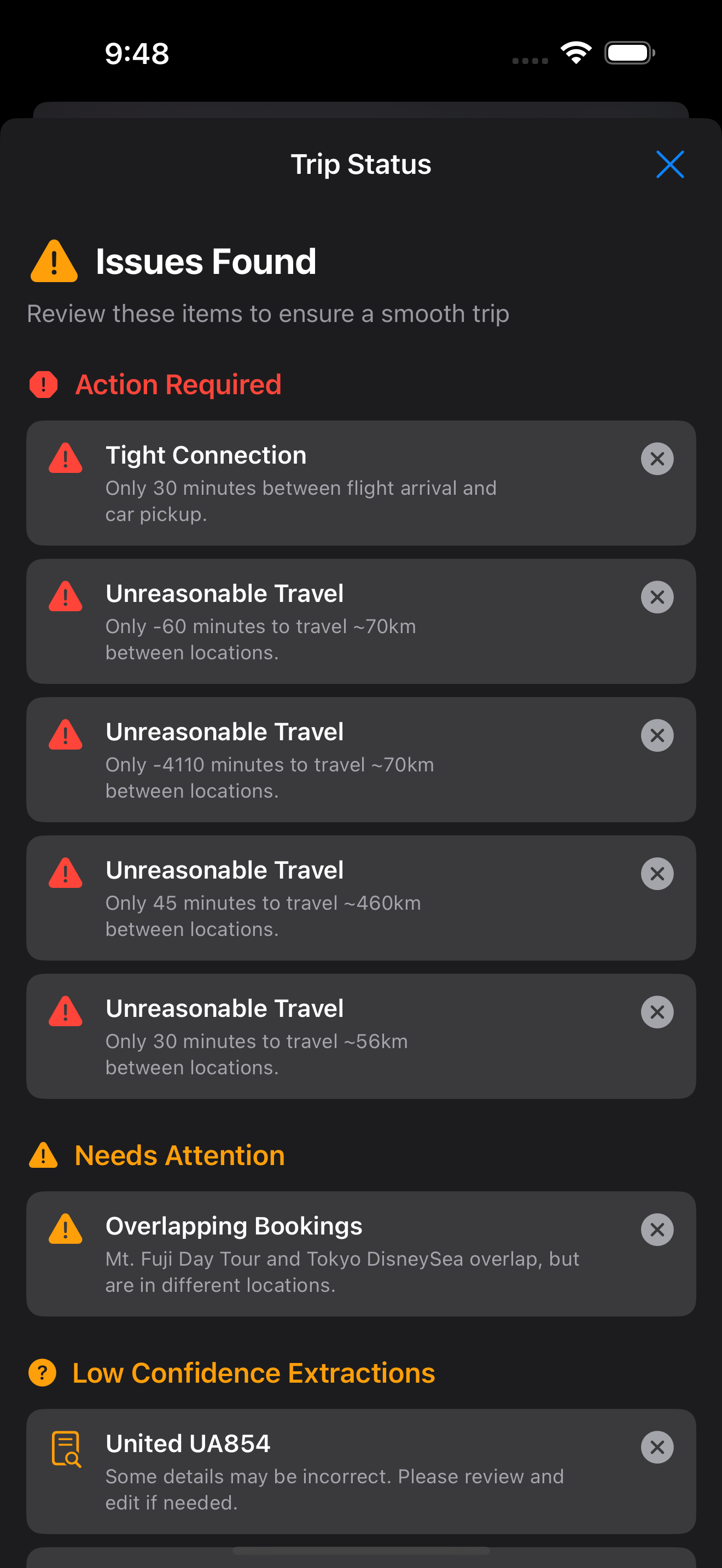Dismiss the -60 minutes Unreasonable Travel issue
Viewport: 722px width, 1568px height.
(657, 596)
